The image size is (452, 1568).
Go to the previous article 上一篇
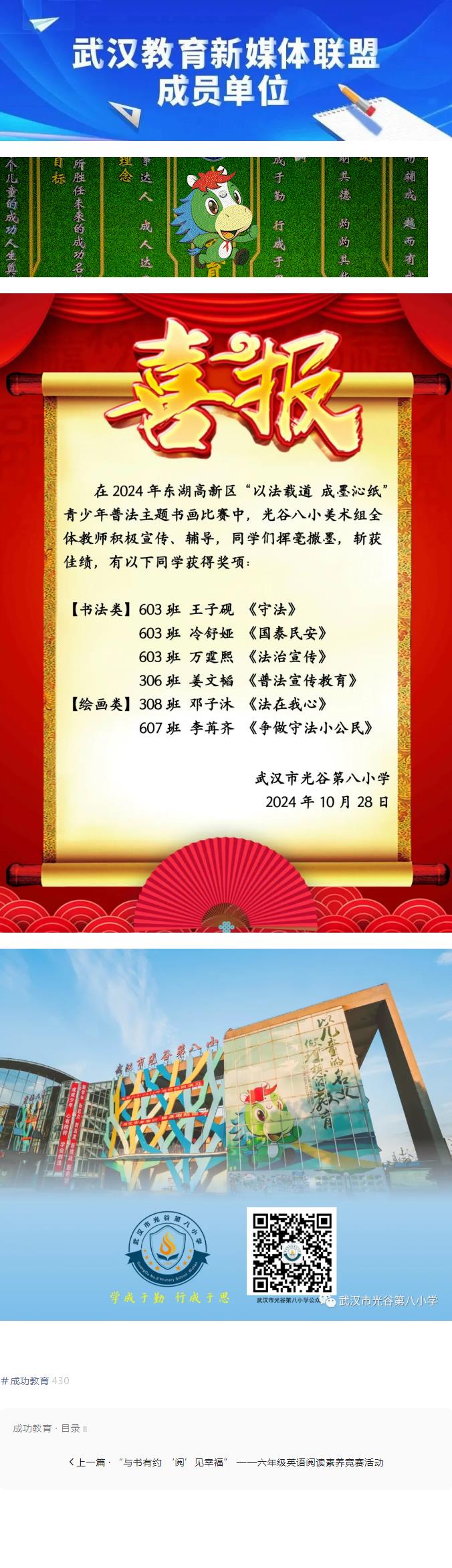(227, 1462)
